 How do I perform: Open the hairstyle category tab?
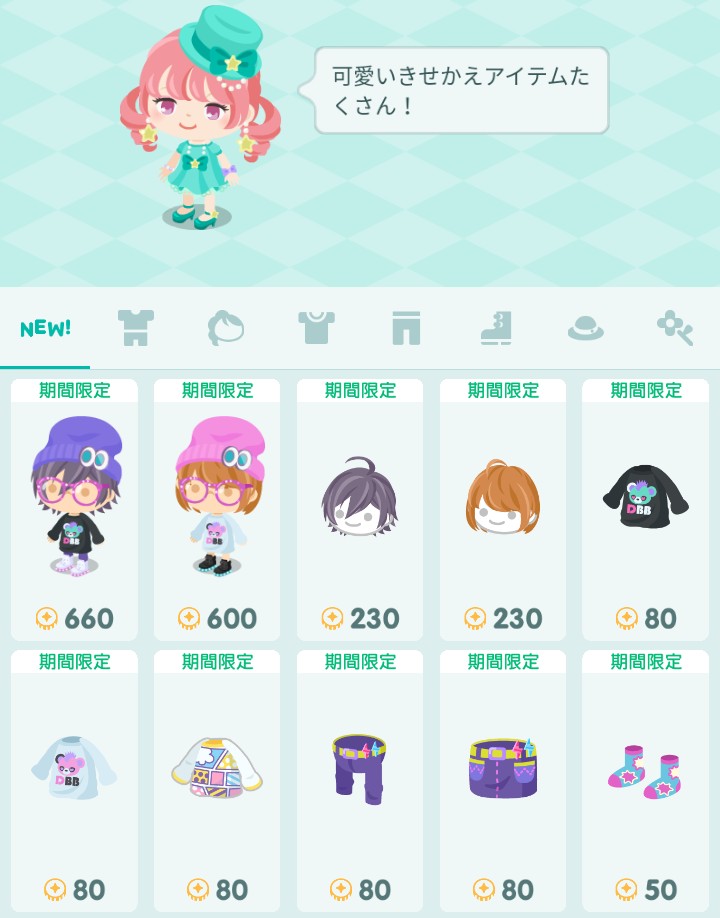click(225, 327)
